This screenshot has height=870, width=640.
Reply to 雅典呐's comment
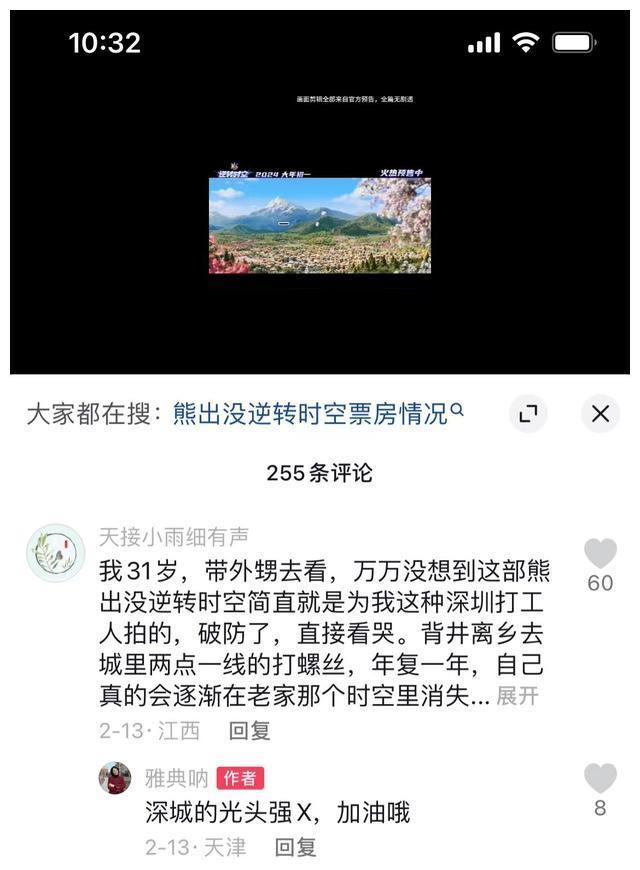295,847
